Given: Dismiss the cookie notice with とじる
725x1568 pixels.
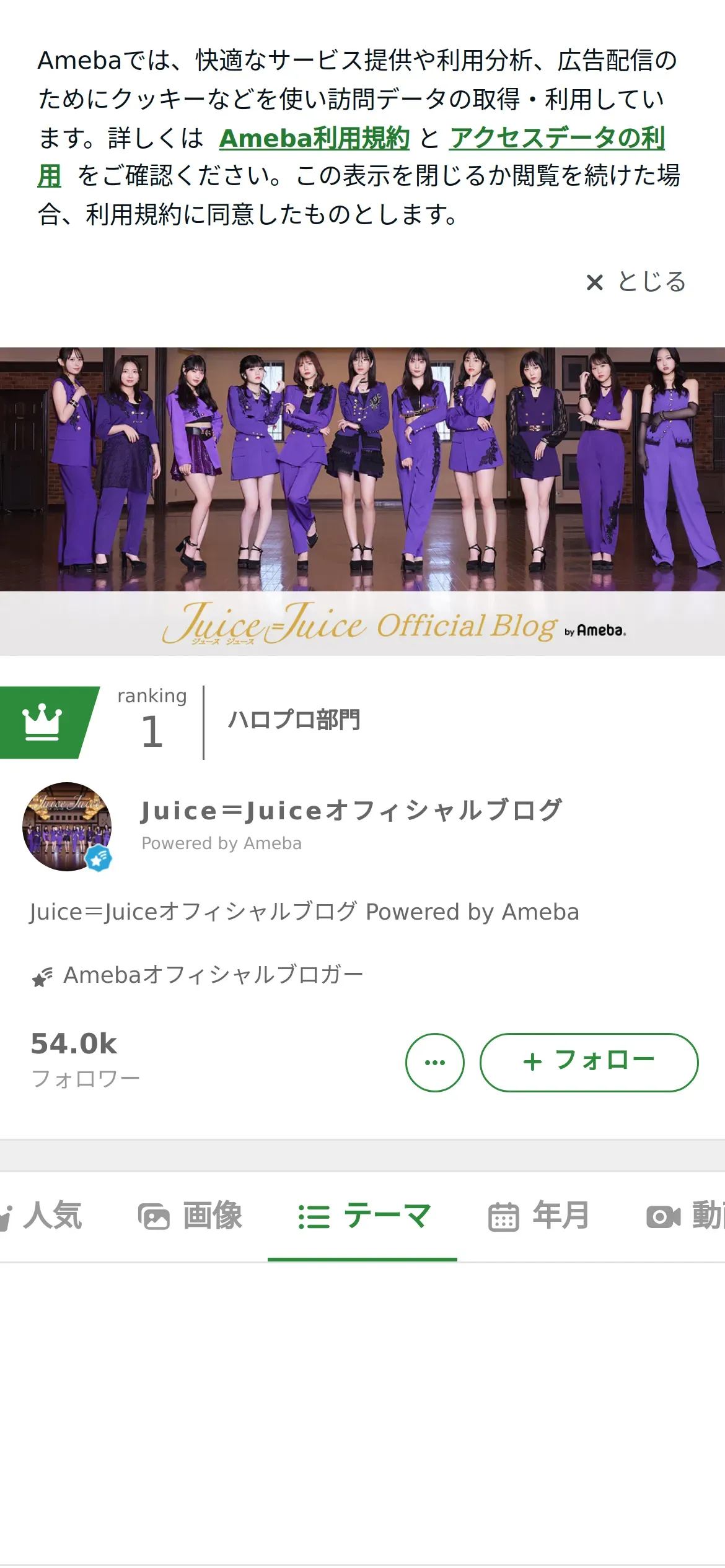Looking at the screenshot, I should 636,282.
